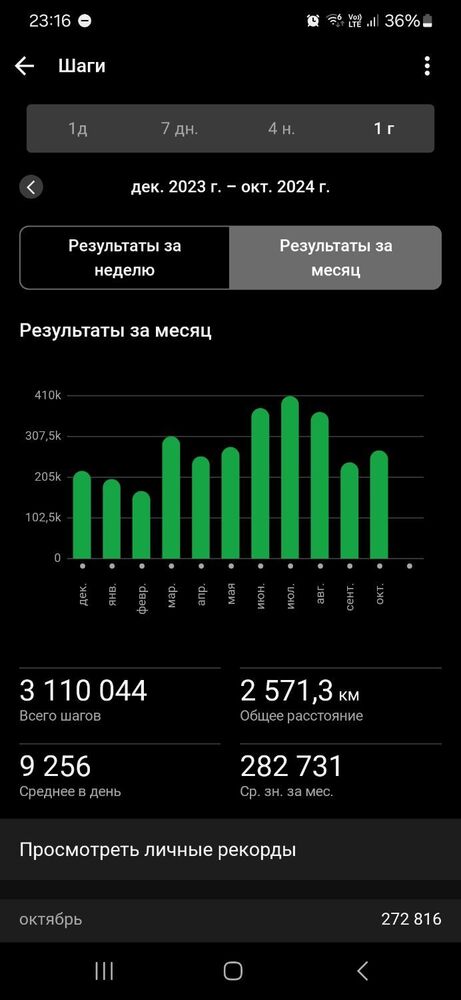This screenshot has height=1000, width=461.
Task: Select the 7 дн. range tab
Action: (x=179, y=129)
